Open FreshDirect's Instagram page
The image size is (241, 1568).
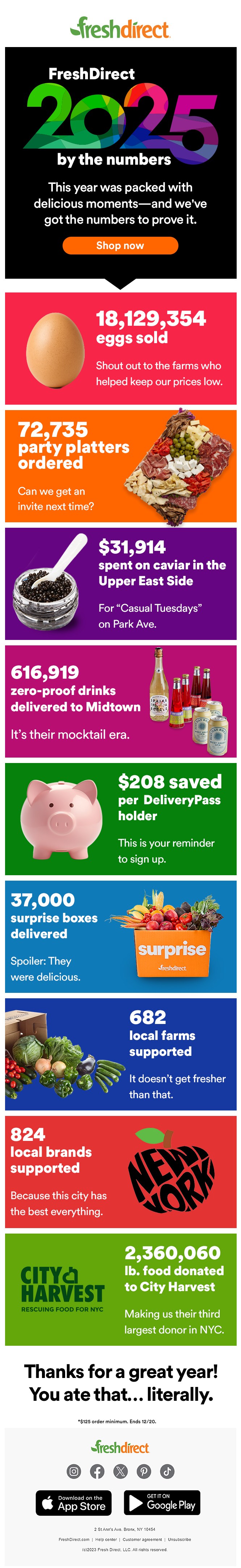74,1471
